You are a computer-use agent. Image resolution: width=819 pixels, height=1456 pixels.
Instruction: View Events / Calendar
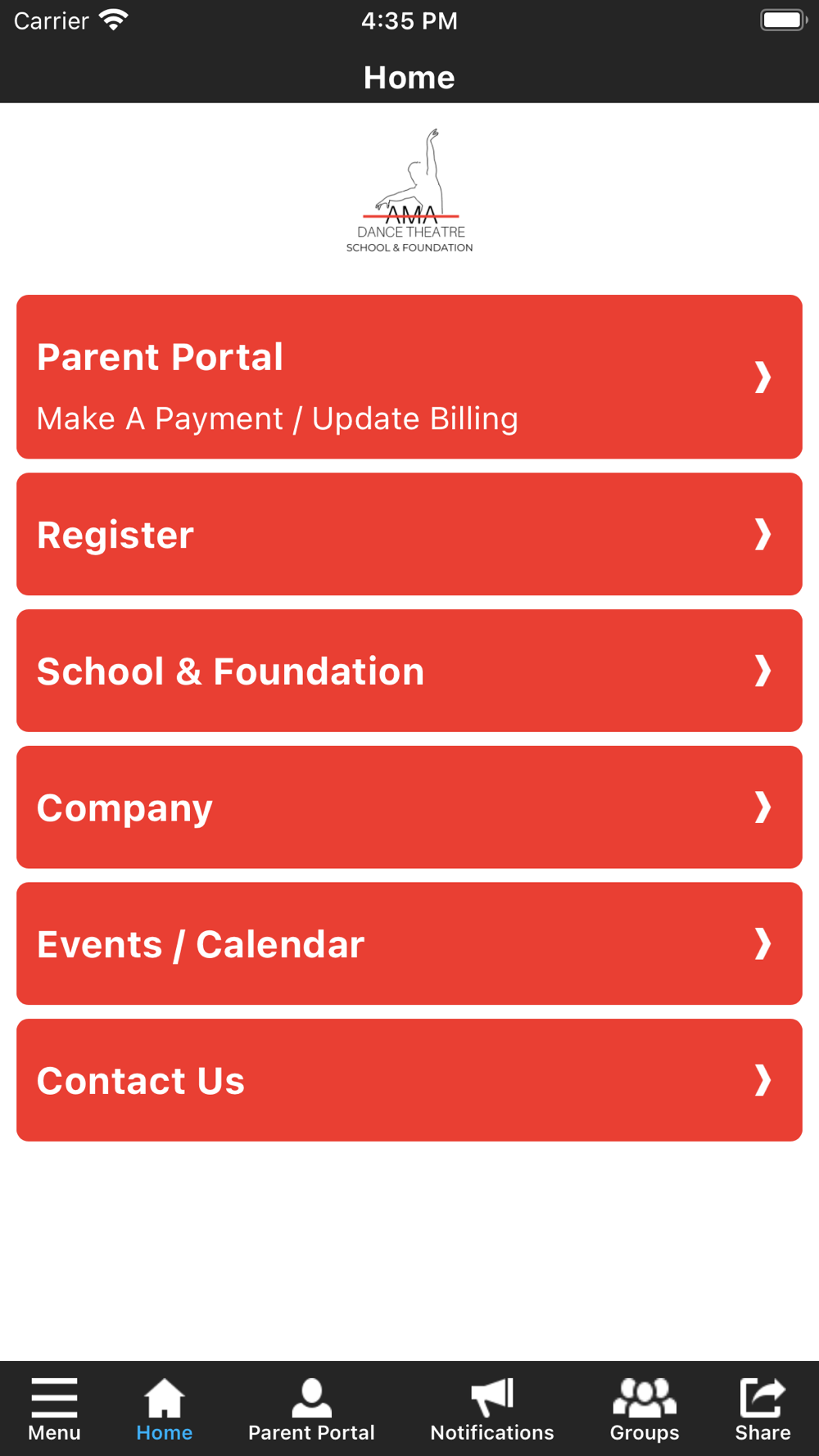409,943
